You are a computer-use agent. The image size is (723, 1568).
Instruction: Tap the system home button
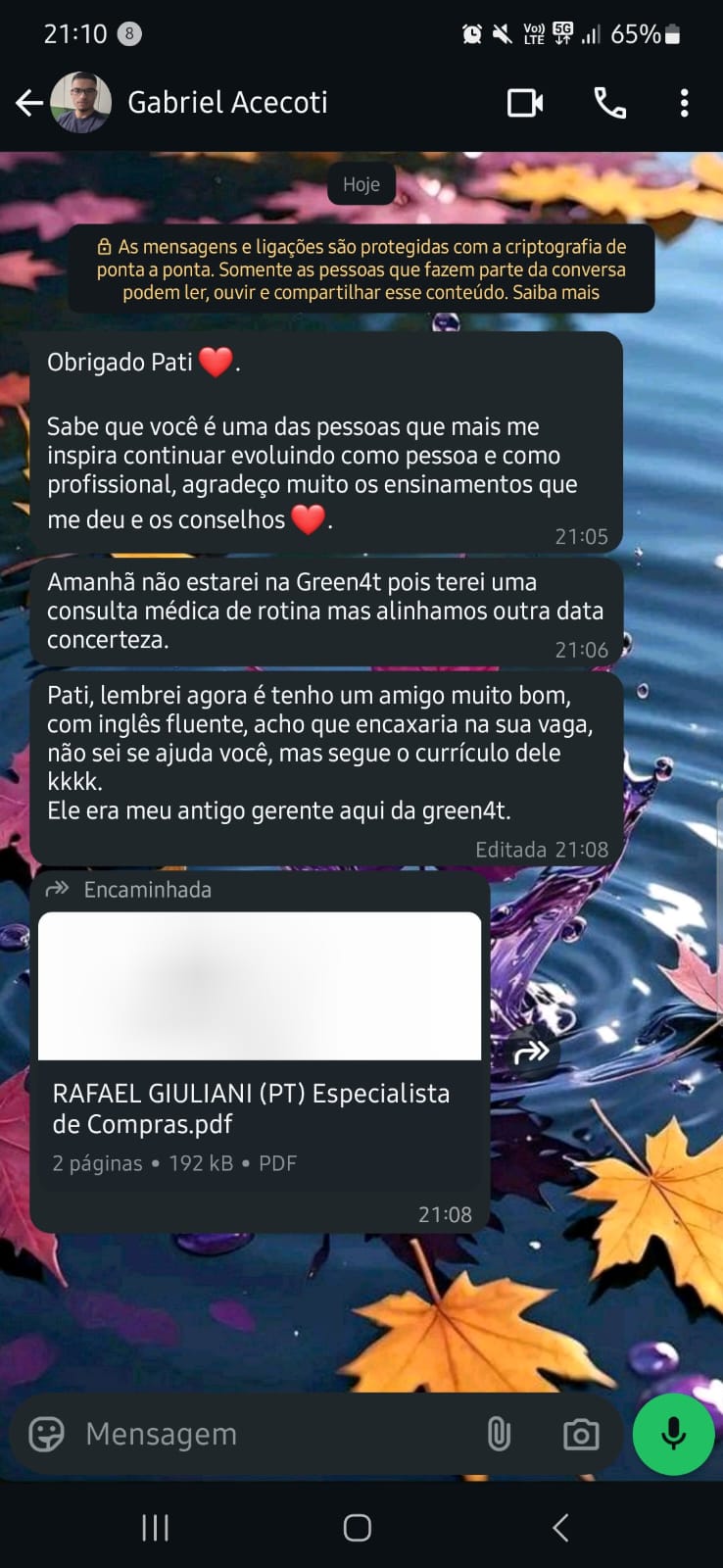358,1527
